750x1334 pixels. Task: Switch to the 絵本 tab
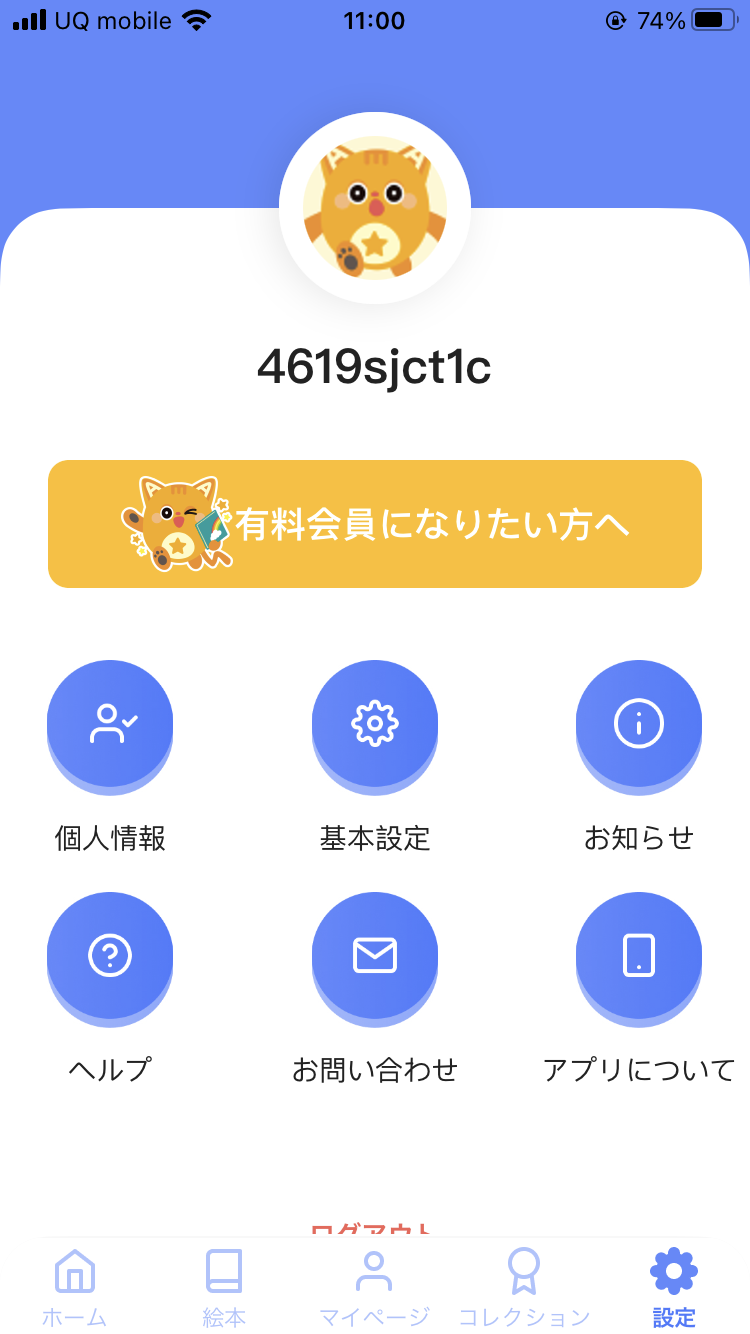click(x=224, y=1286)
